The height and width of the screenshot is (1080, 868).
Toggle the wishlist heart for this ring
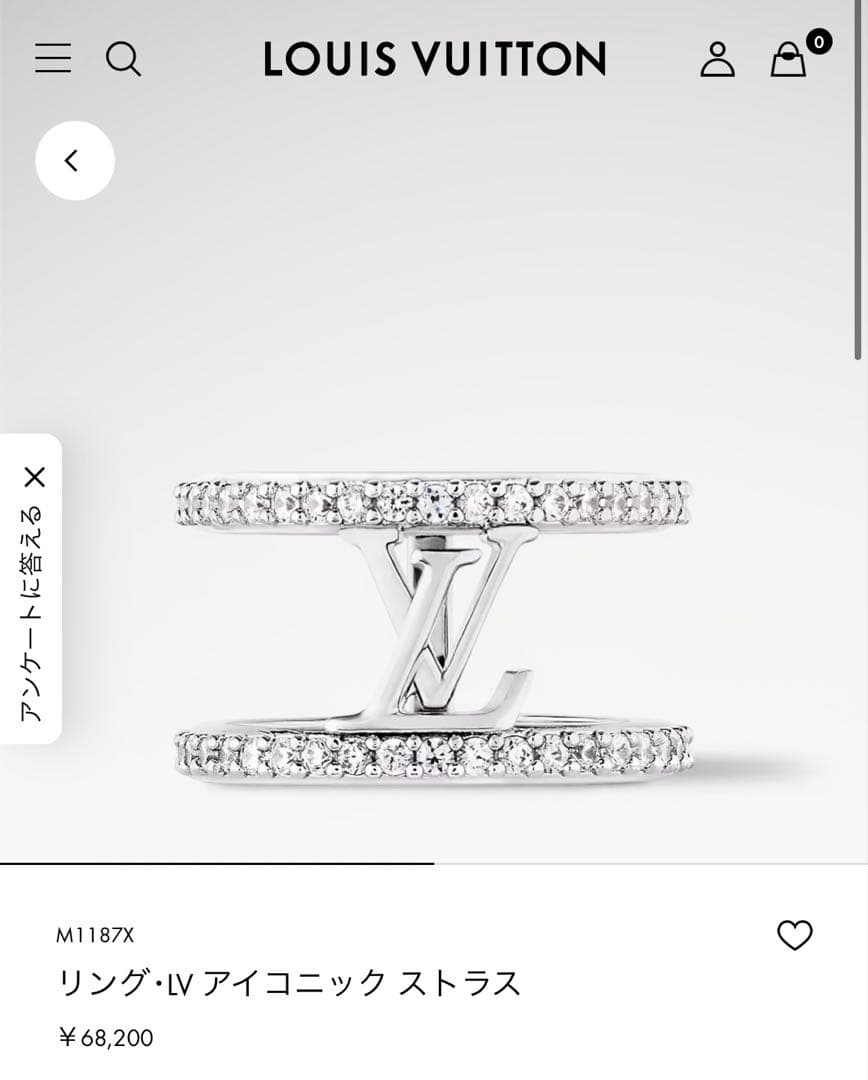click(x=795, y=934)
